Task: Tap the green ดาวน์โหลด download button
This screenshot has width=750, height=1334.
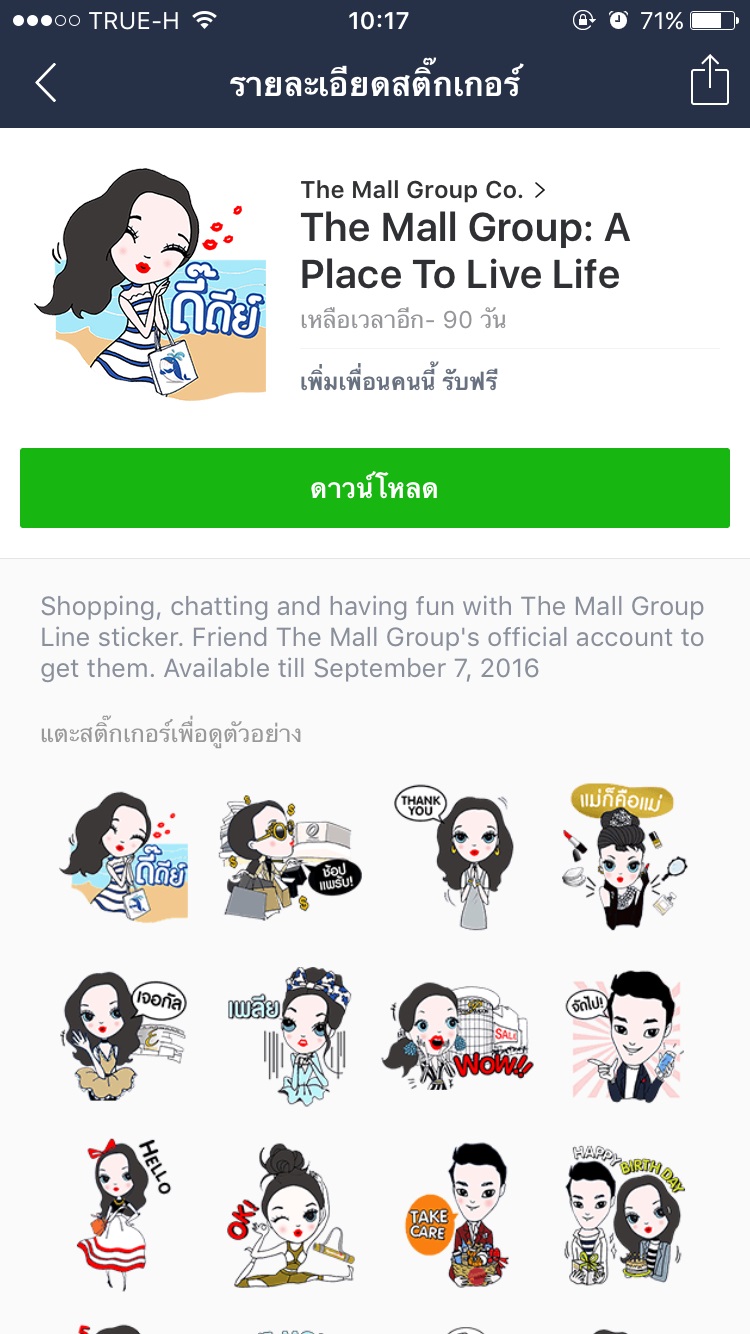Action: (x=375, y=488)
